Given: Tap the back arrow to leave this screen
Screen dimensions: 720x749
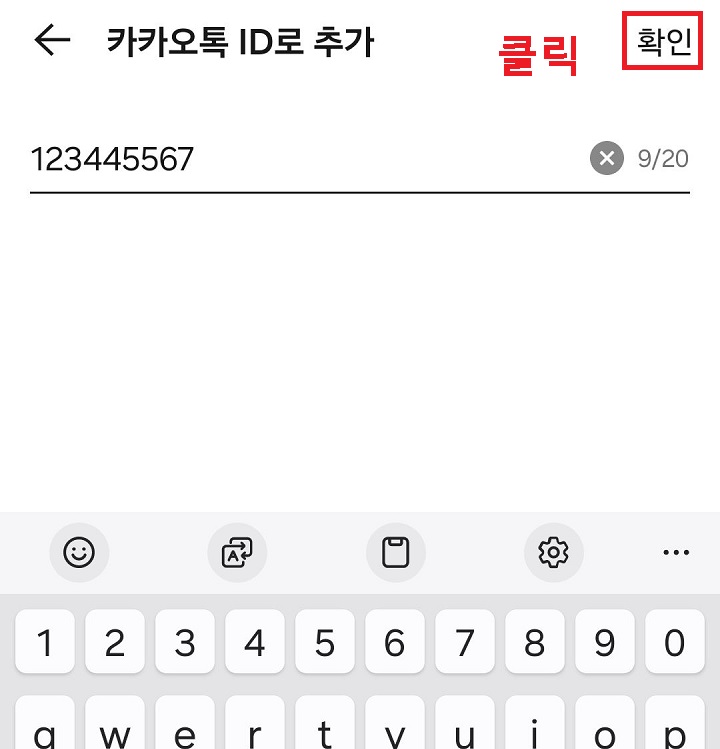Looking at the screenshot, I should [48, 40].
